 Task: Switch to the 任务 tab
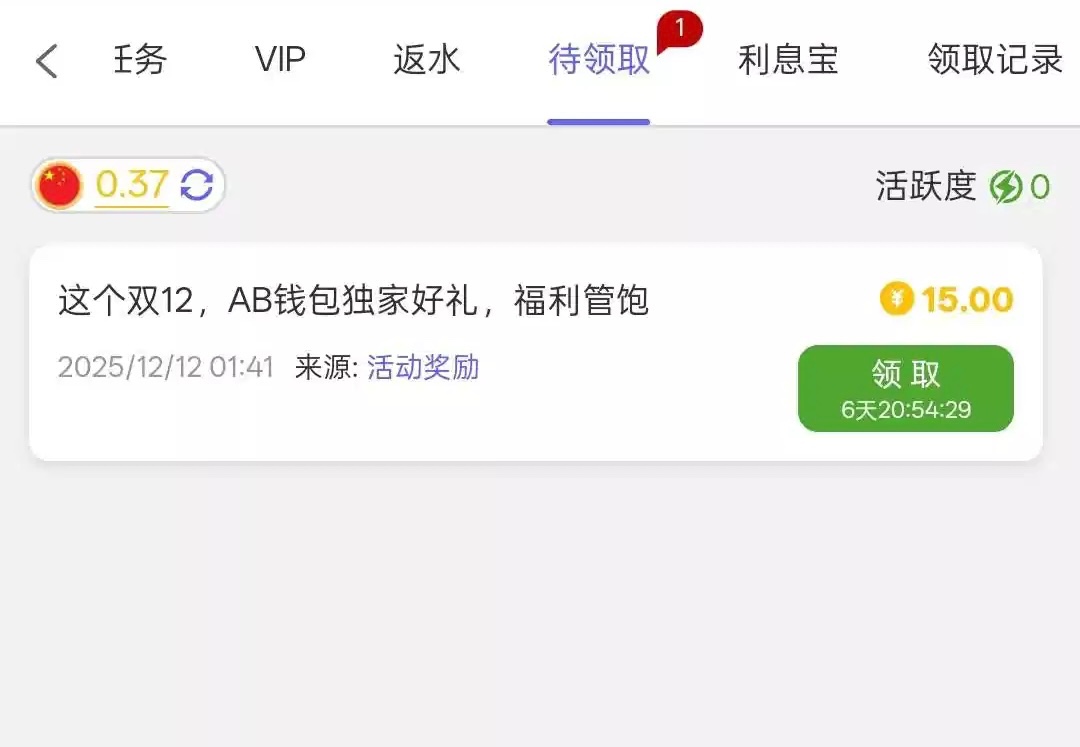140,60
